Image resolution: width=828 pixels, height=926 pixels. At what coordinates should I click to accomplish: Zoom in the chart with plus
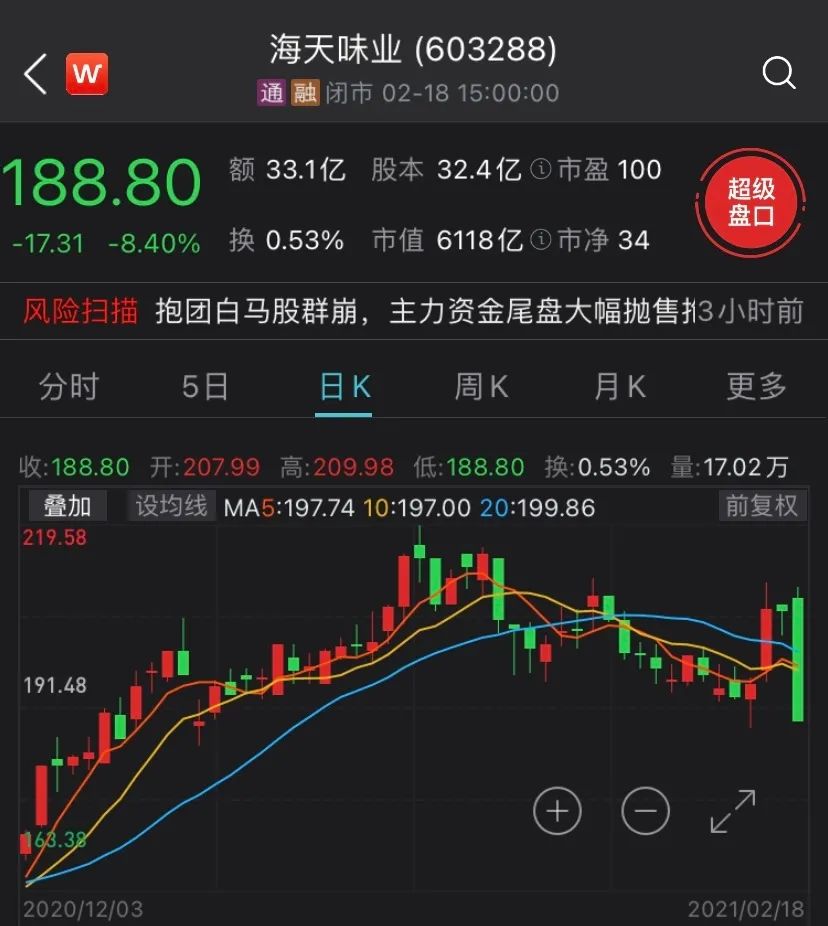[557, 810]
